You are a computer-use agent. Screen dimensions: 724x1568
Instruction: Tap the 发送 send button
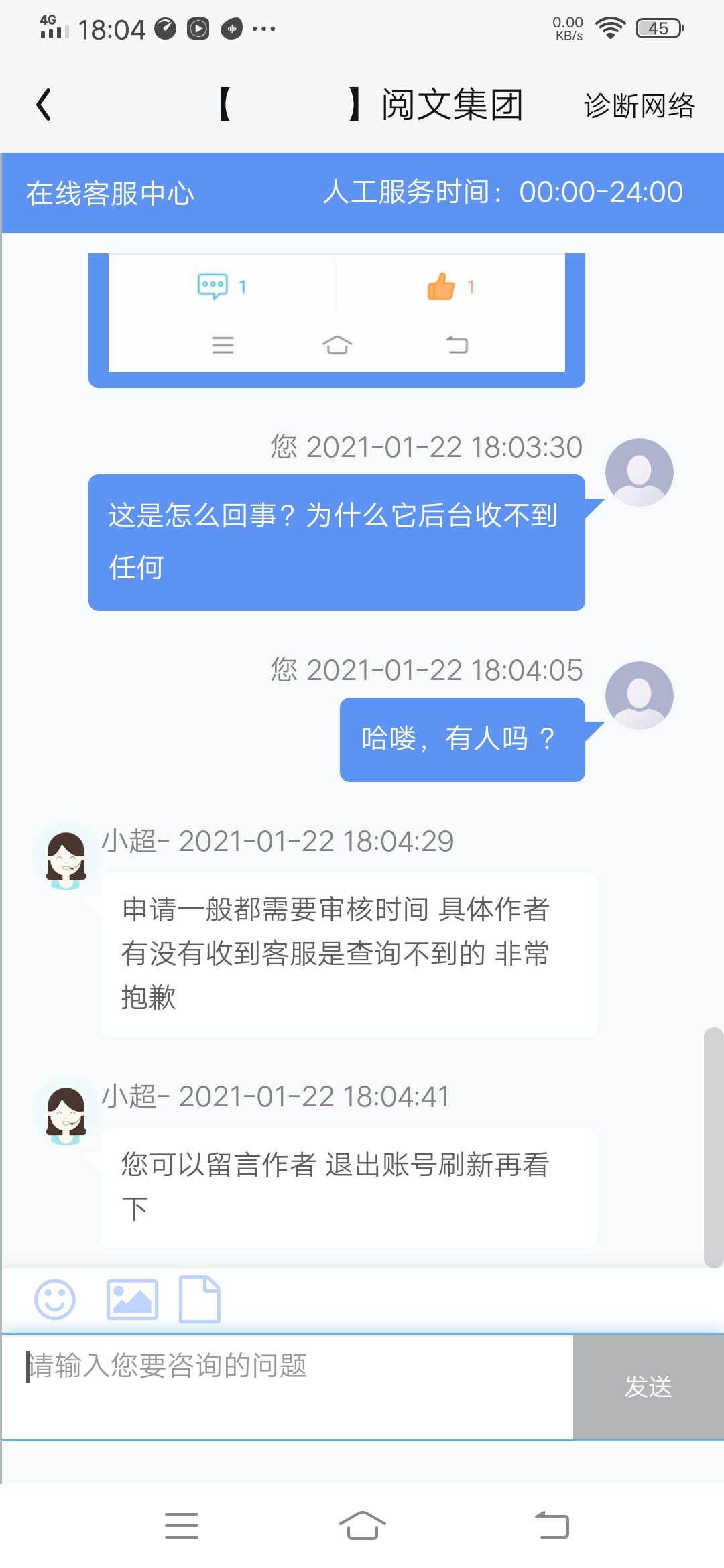pos(648,1386)
